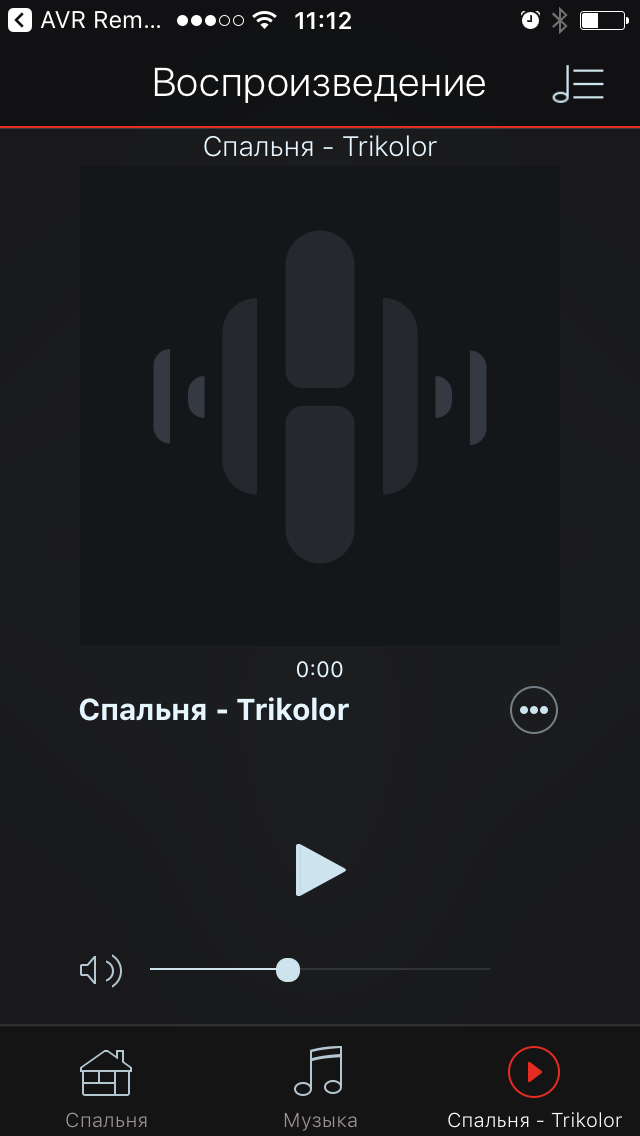640x1136 pixels.
Task: Mute sound via the speaker icon
Action: [x=100, y=970]
